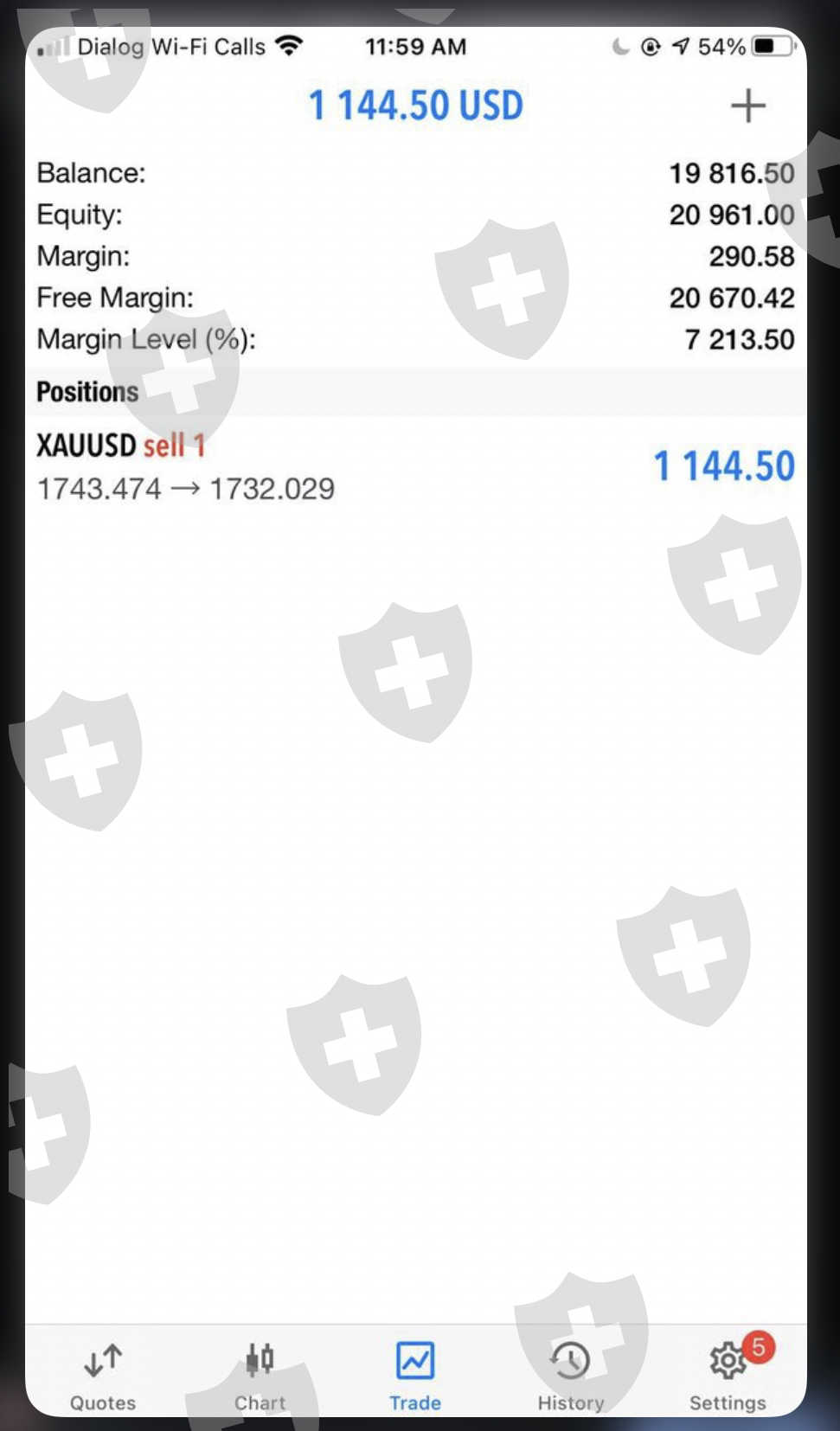Switch to the Quotes tab
This screenshot has height=1431, width=840.
103,1376
